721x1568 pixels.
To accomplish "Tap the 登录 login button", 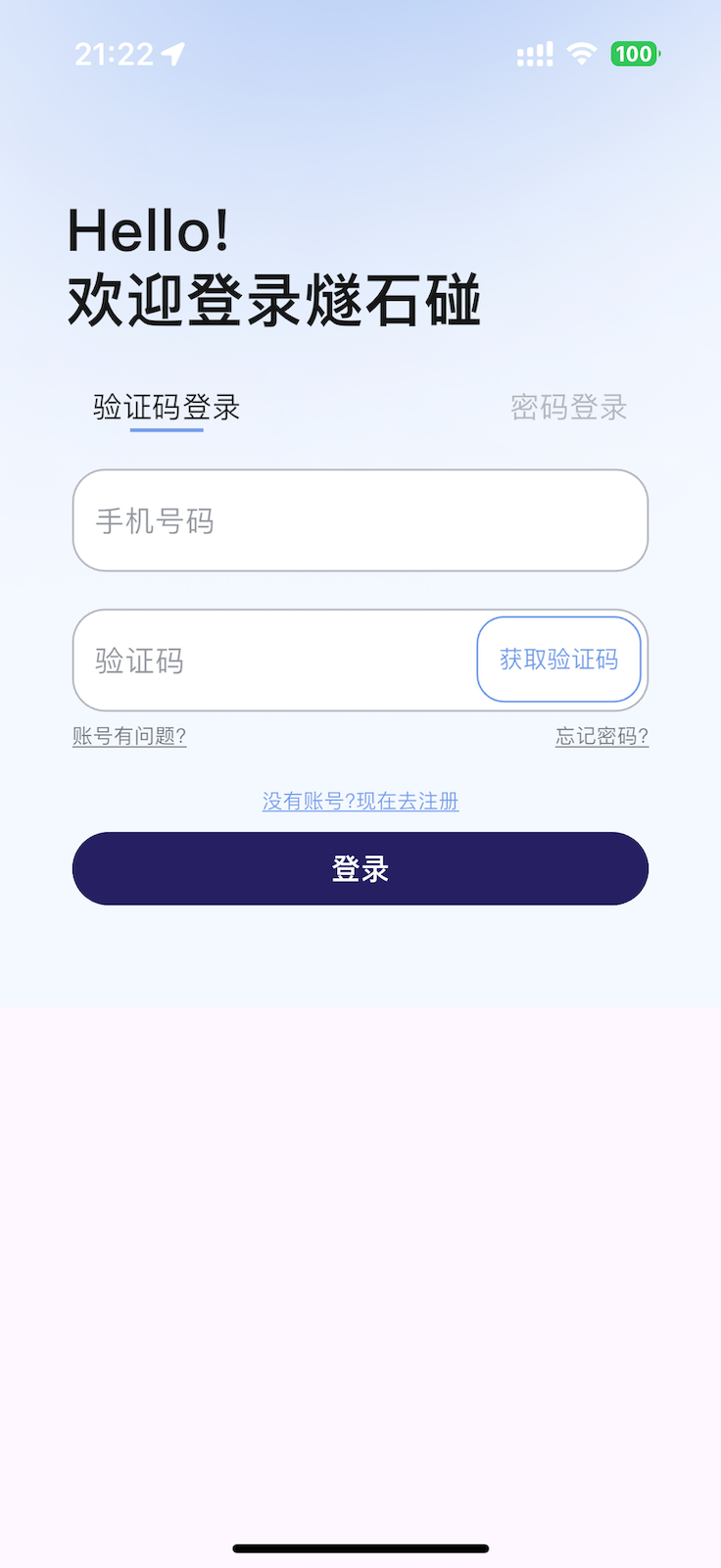I will point(360,868).
